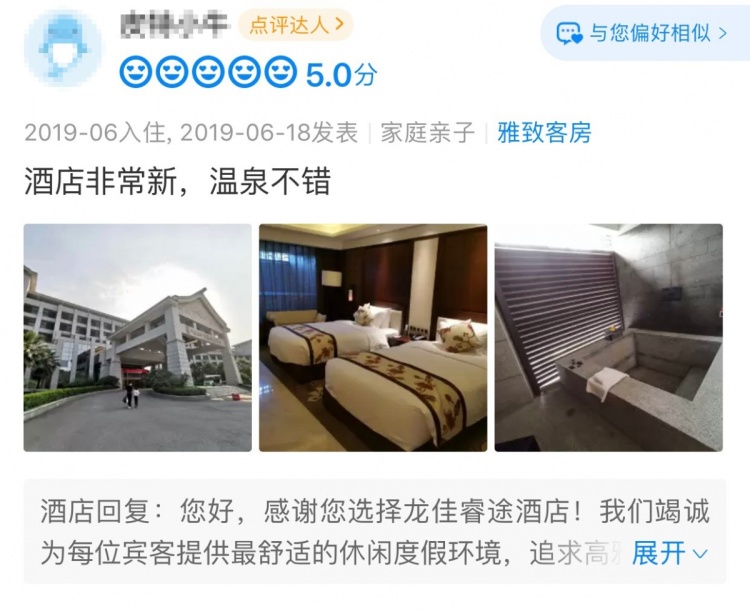This screenshot has width=750, height=611.
Task: Expand the hotel reply with 展开
Action: [x=669, y=552]
